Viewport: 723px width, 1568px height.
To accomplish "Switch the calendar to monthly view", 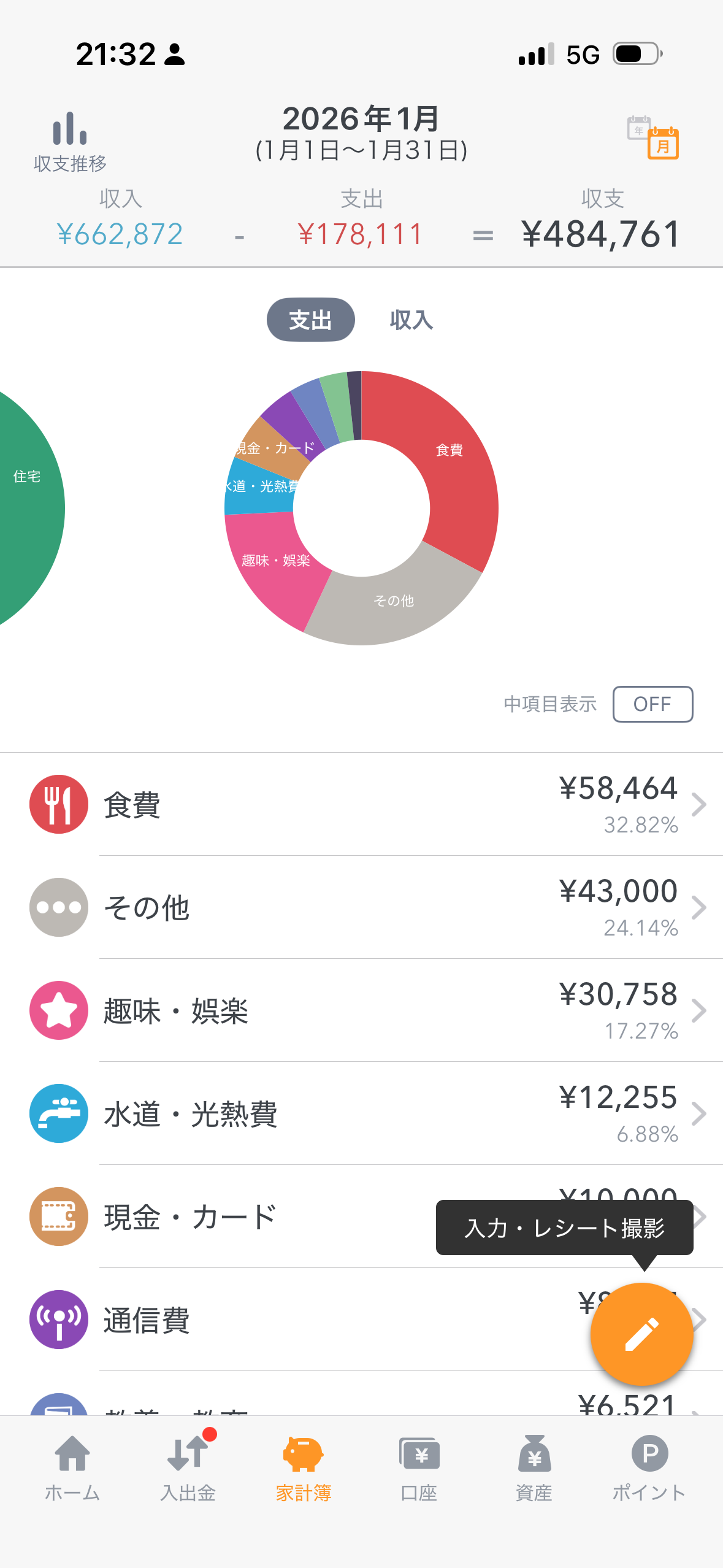I will [663, 144].
